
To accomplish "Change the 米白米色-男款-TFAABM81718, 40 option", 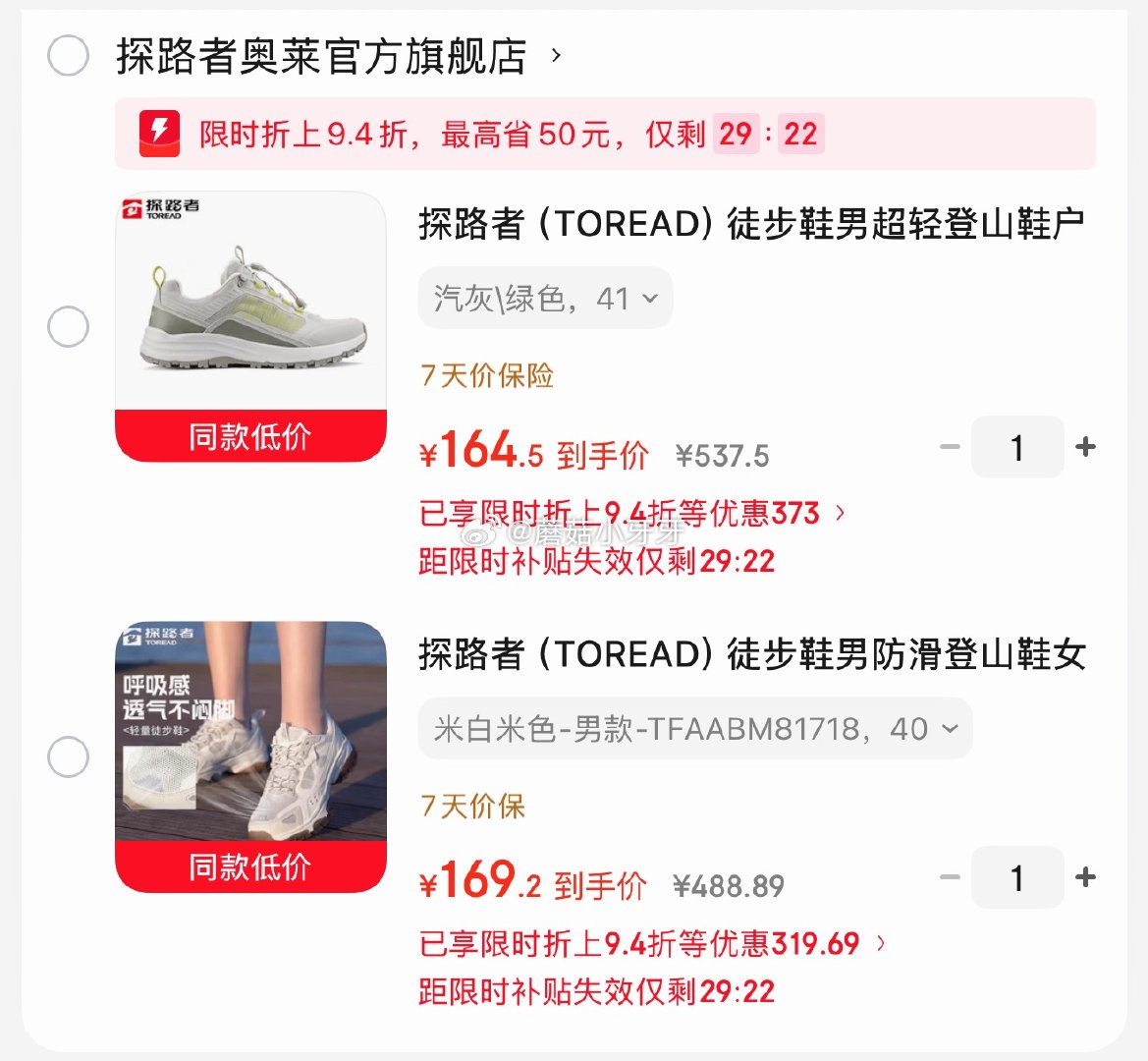I will coord(694,729).
